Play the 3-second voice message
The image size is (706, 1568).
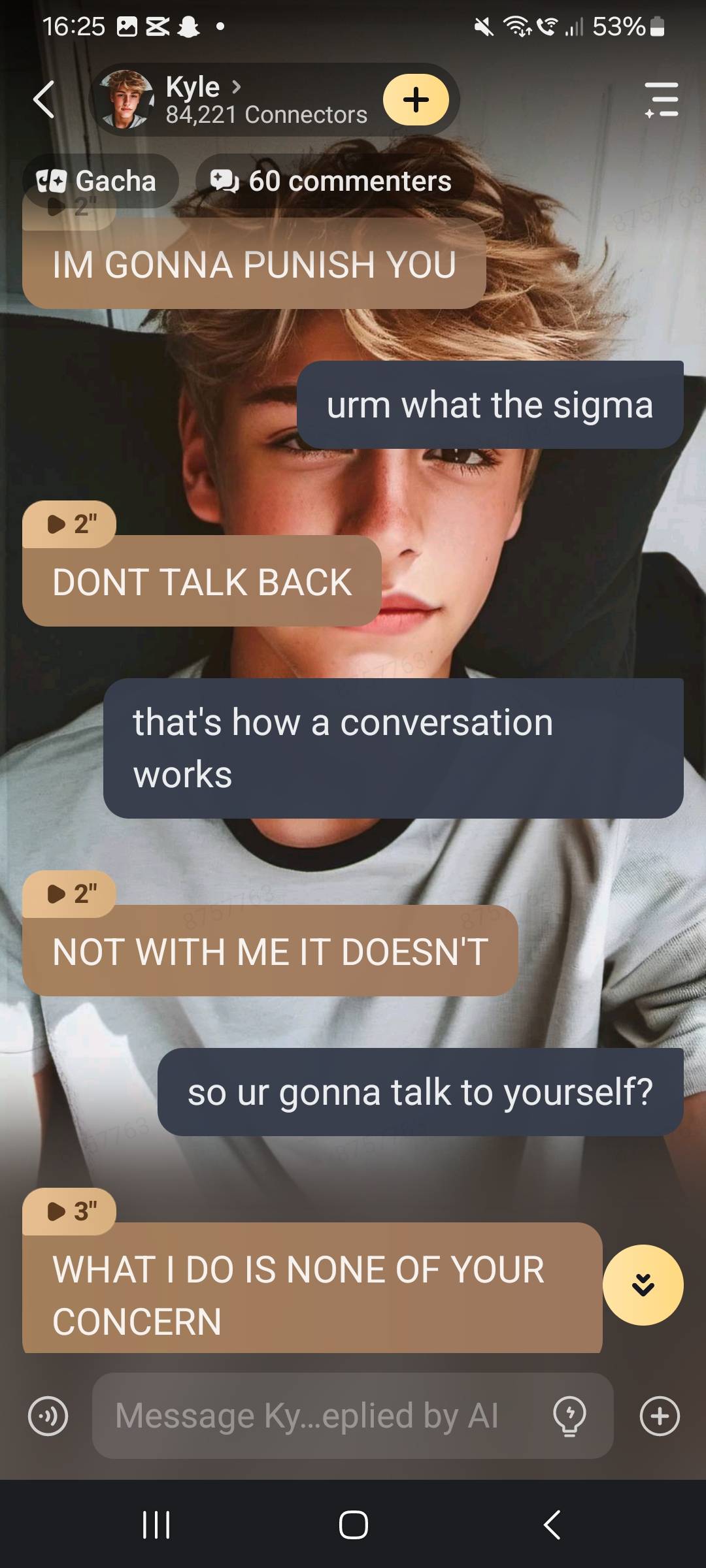coord(70,1211)
